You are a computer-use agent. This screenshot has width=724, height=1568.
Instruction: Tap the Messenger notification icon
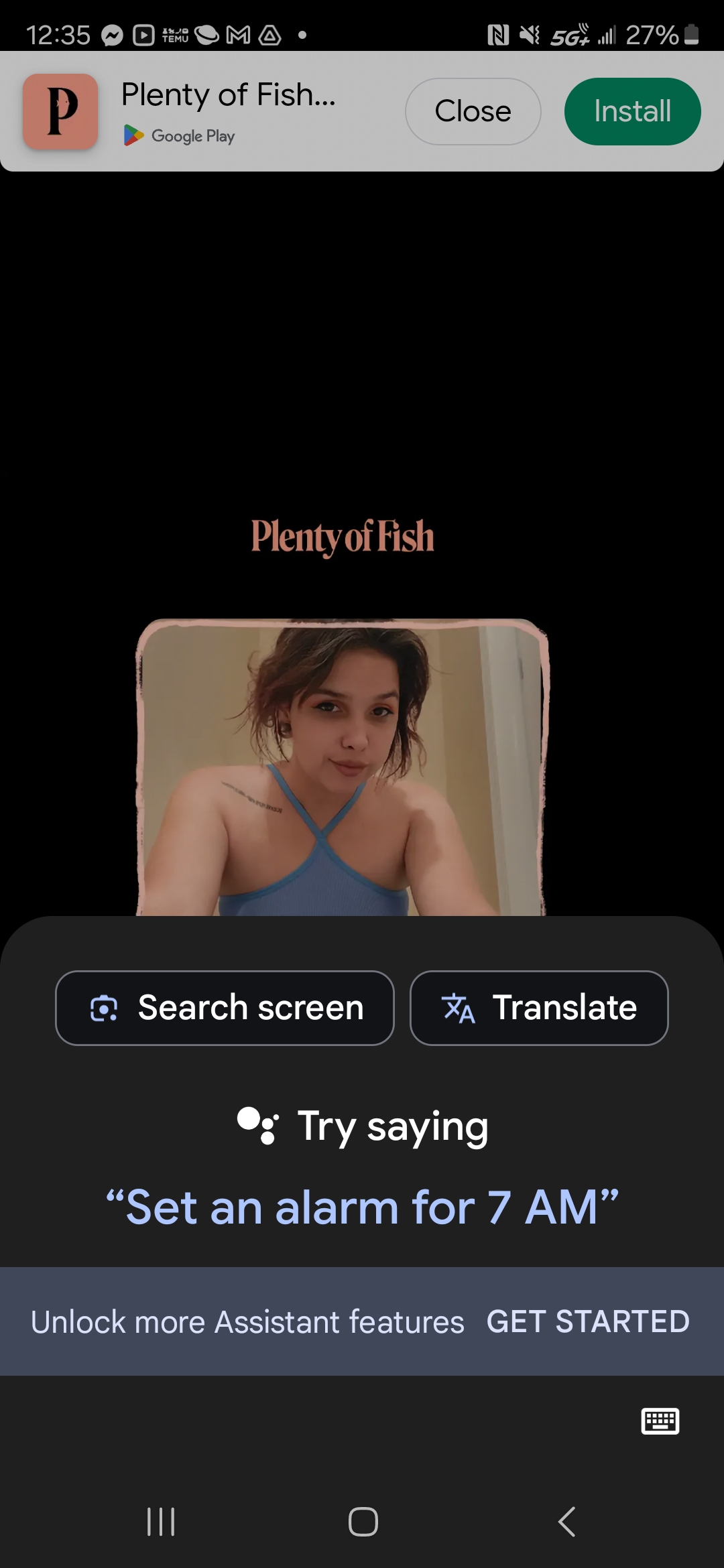111,34
